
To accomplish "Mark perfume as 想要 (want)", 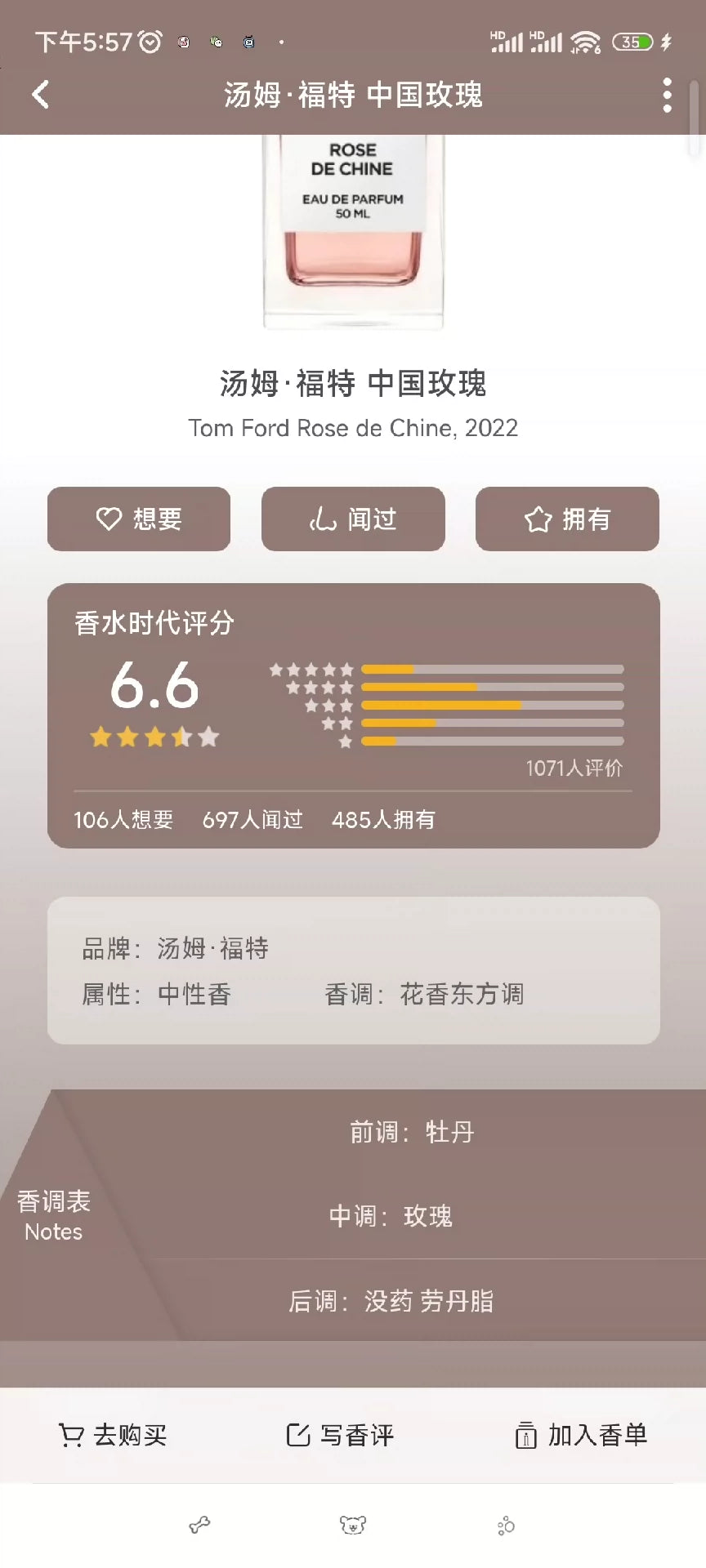I will (139, 519).
